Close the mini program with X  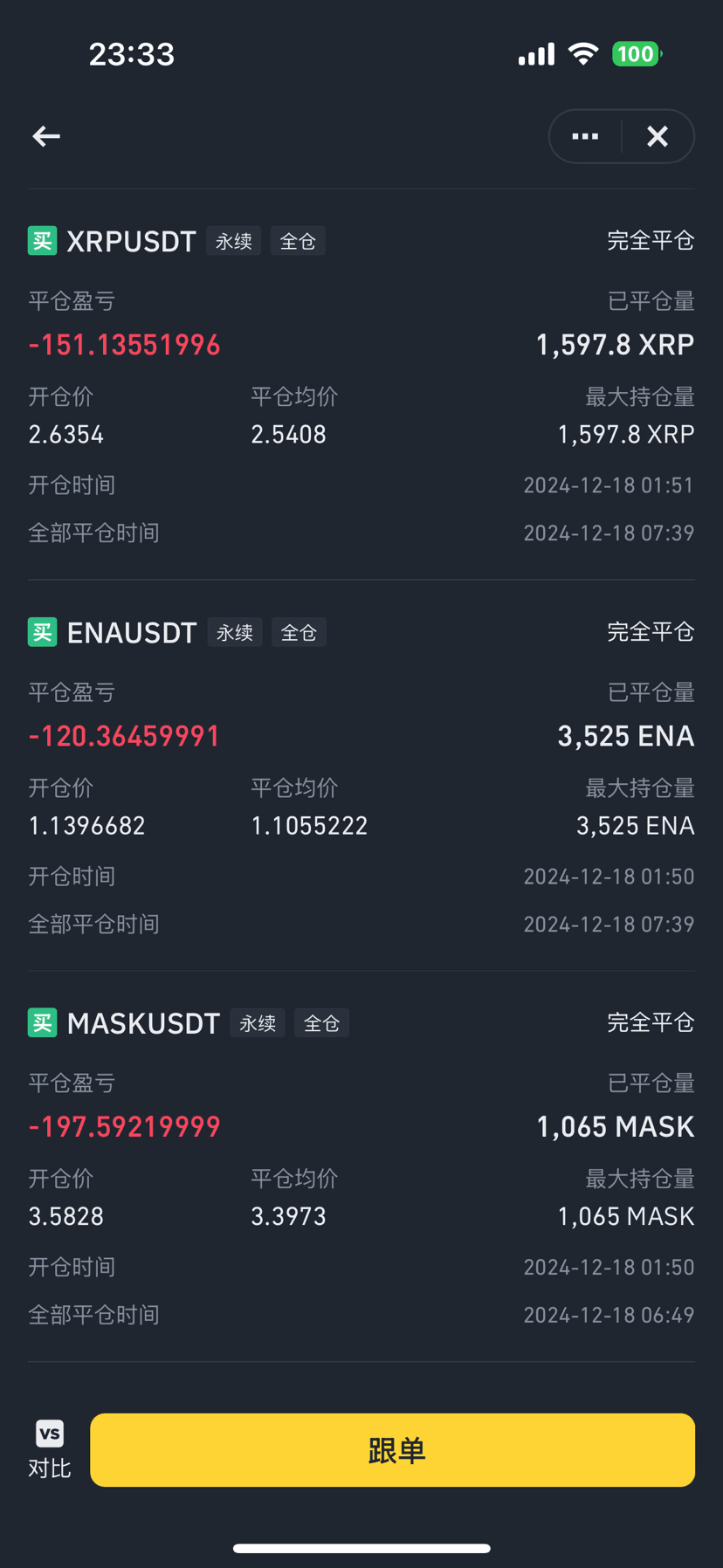pyautogui.click(x=658, y=136)
